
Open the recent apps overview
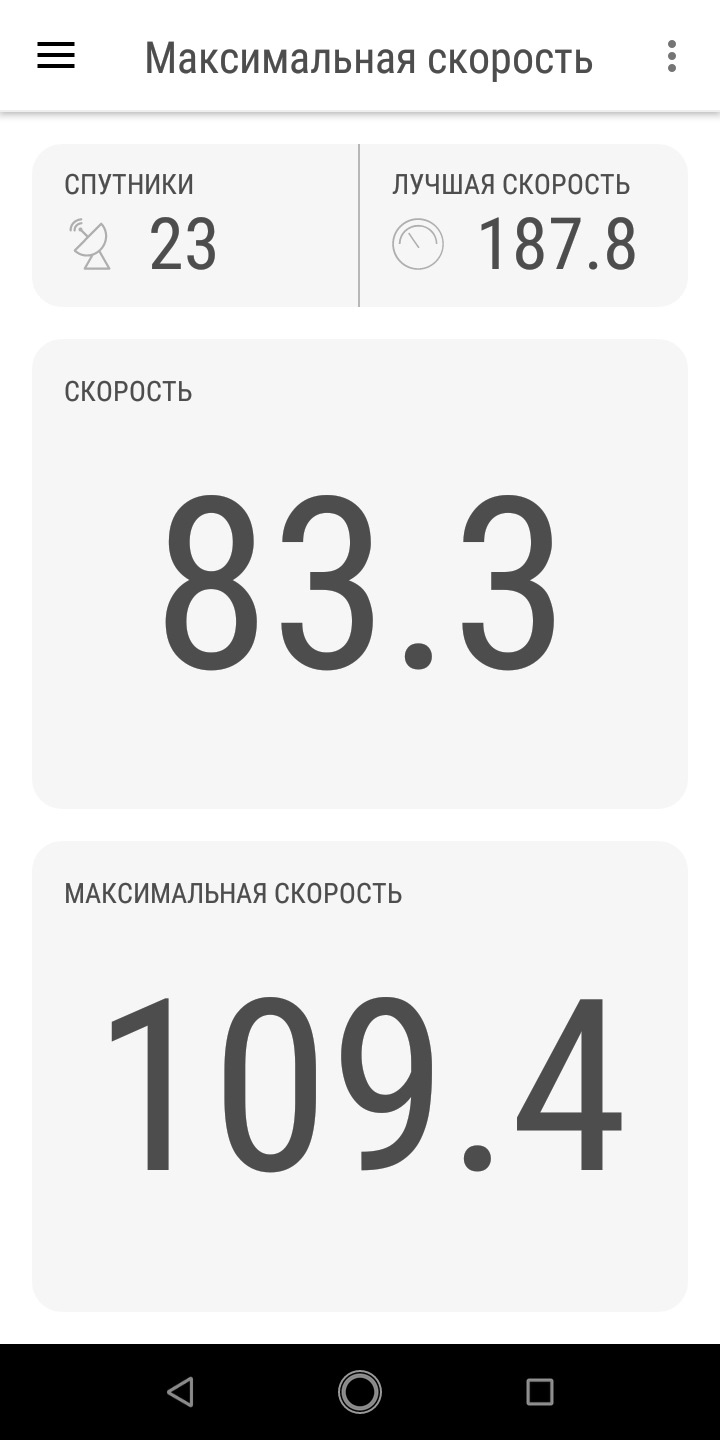coord(540,1391)
